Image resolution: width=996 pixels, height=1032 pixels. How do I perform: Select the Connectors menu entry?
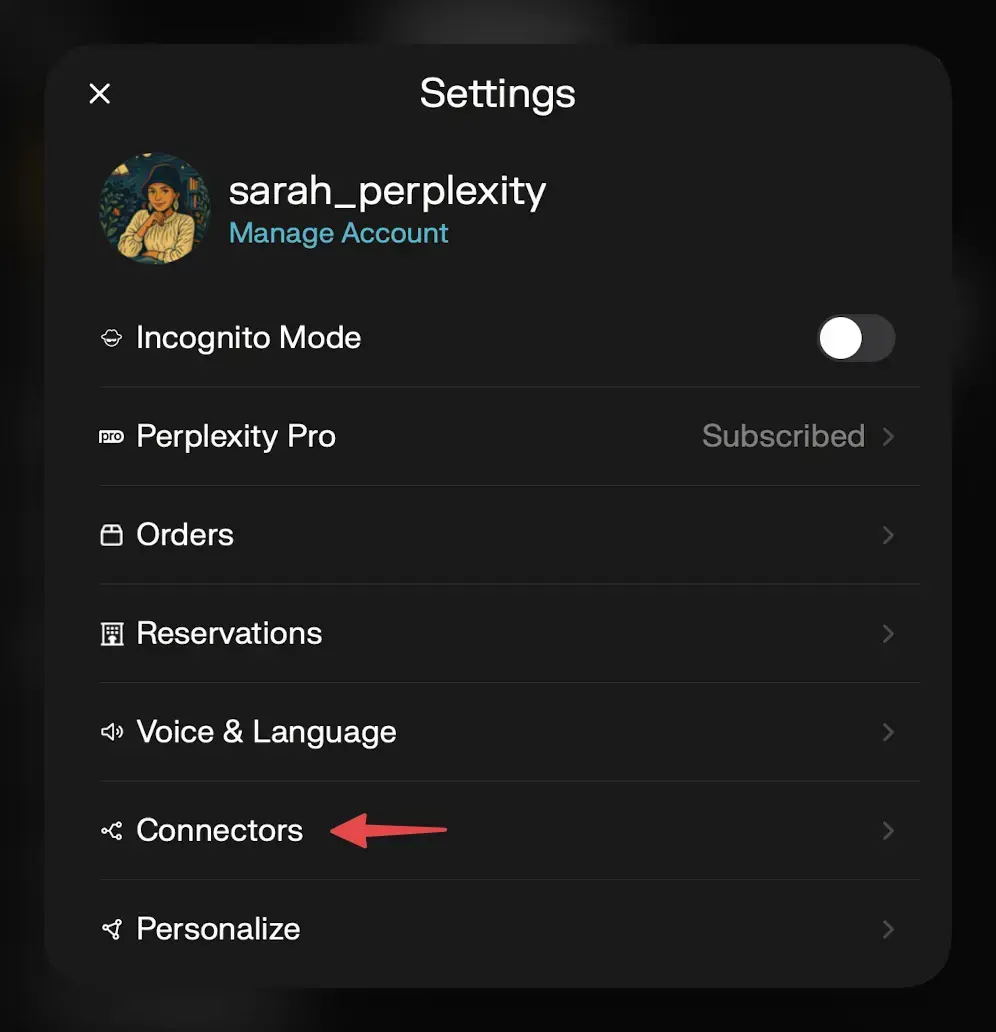pyautogui.click(x=219, y=830)
